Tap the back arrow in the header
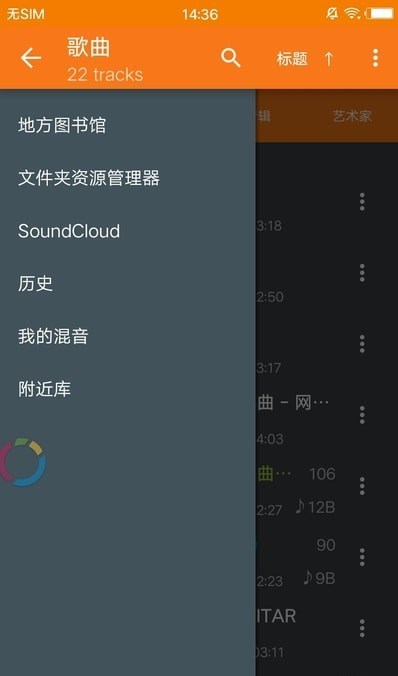 tap(31, 58)
